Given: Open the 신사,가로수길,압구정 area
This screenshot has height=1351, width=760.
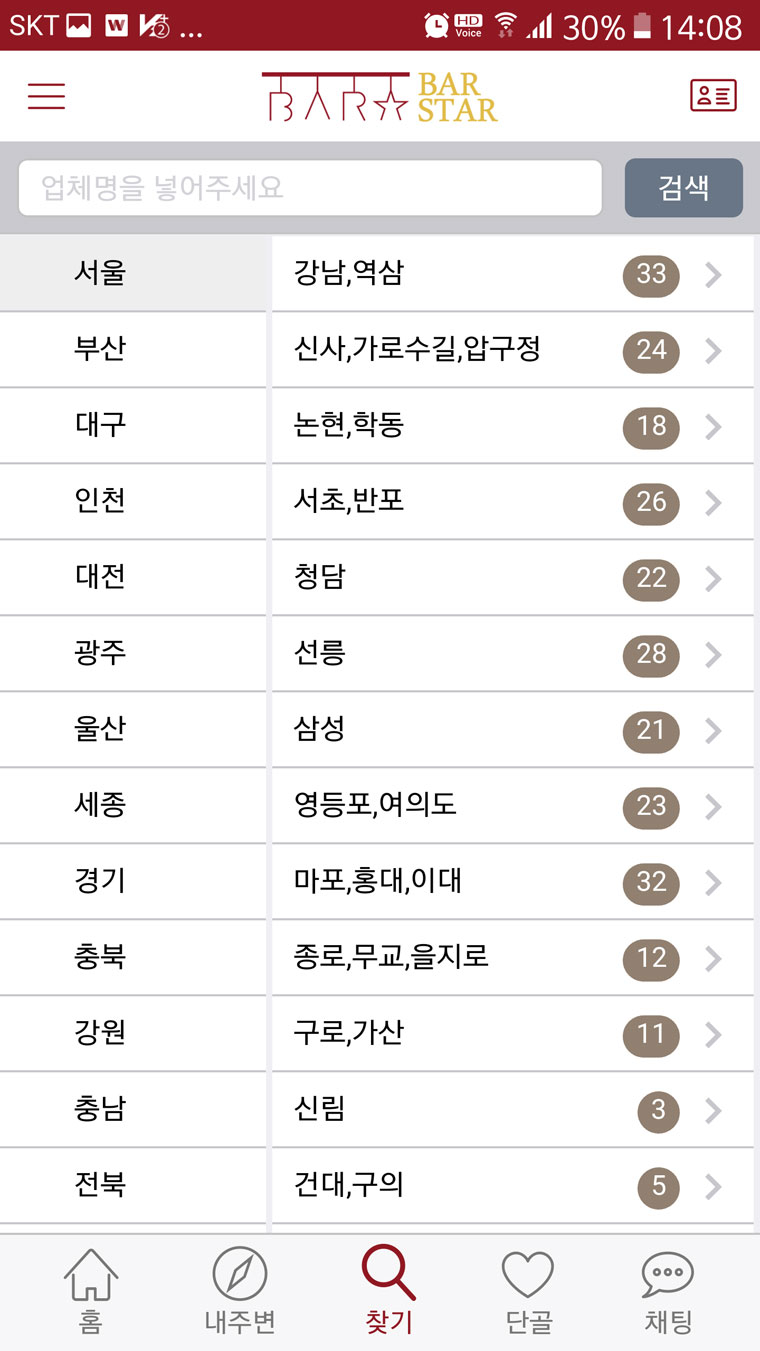Looking at the screenshot, I should (x=510, y=350).
